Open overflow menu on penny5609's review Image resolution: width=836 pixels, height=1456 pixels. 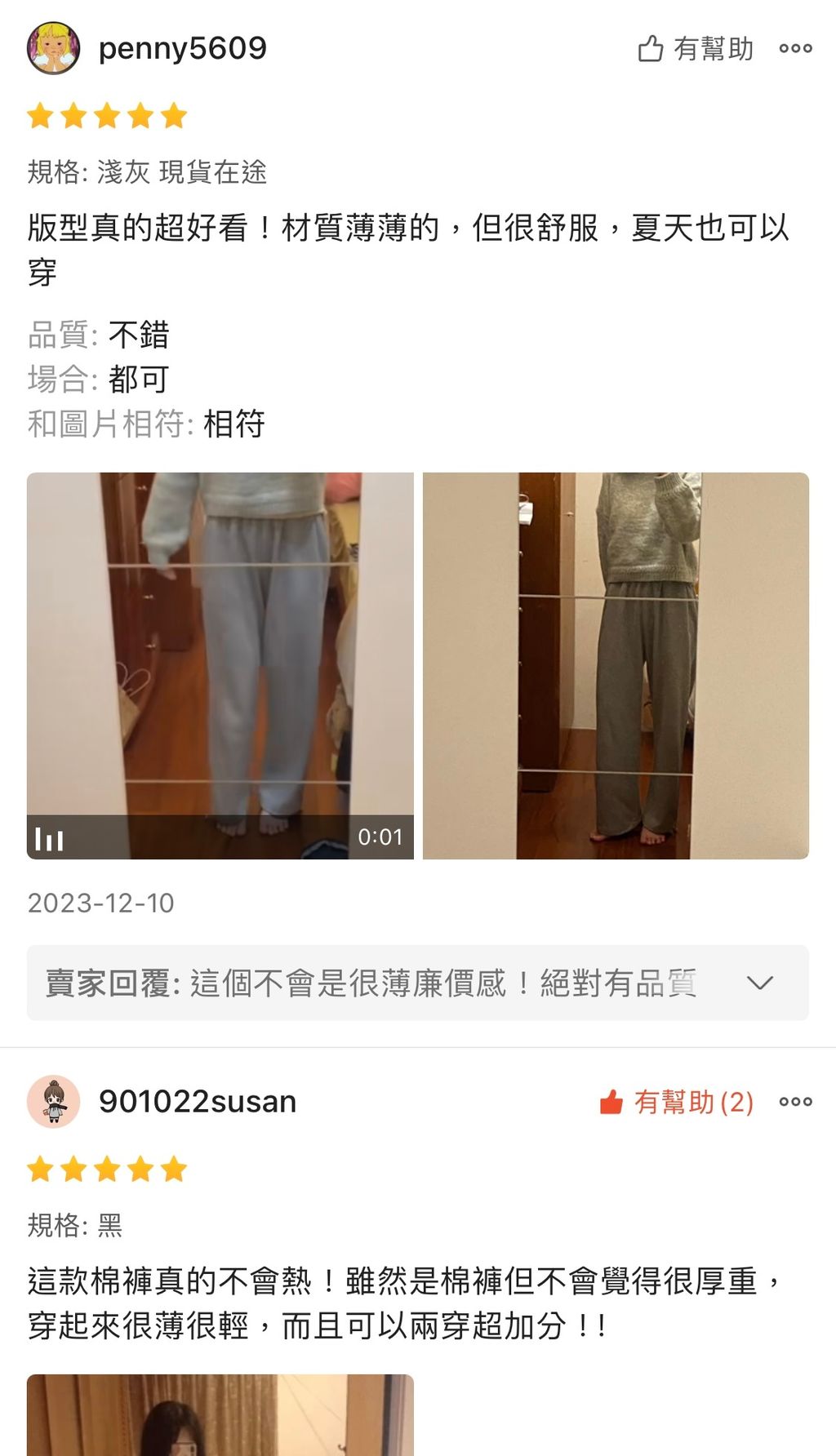click(x=795, y=49)
